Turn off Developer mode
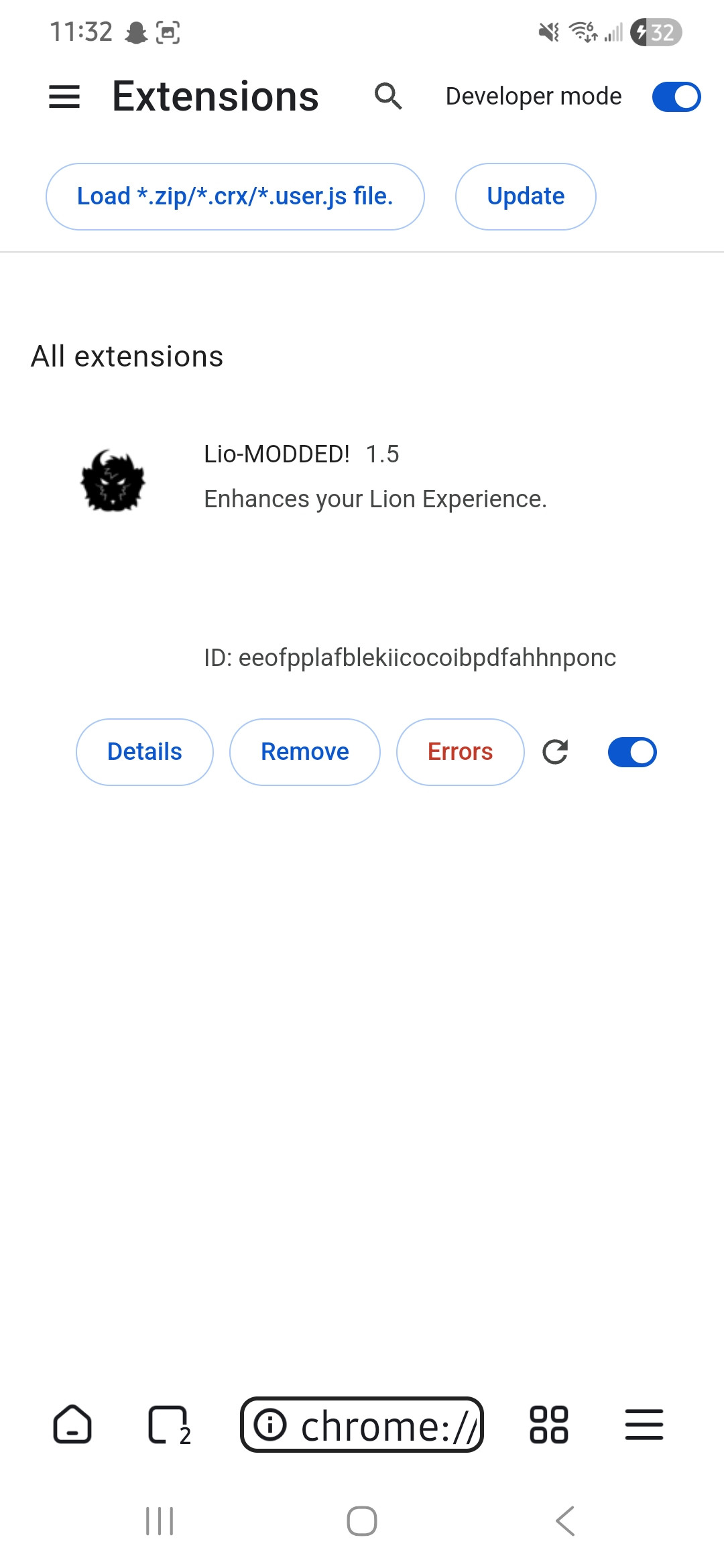The image size is (724, 1568). pyautogui.click(x=676, y=96)
